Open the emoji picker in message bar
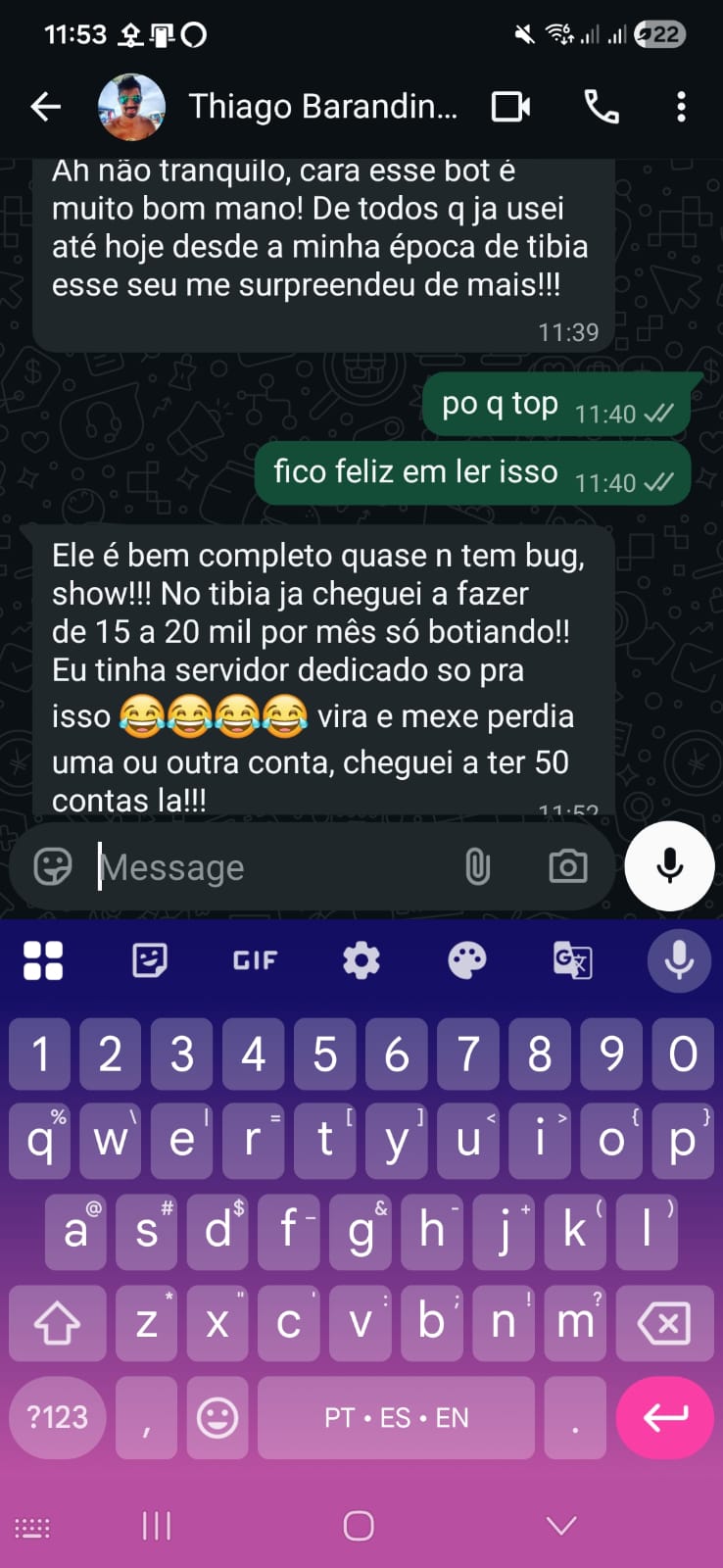Screen dimensions: 723x1568 point(53,867)
